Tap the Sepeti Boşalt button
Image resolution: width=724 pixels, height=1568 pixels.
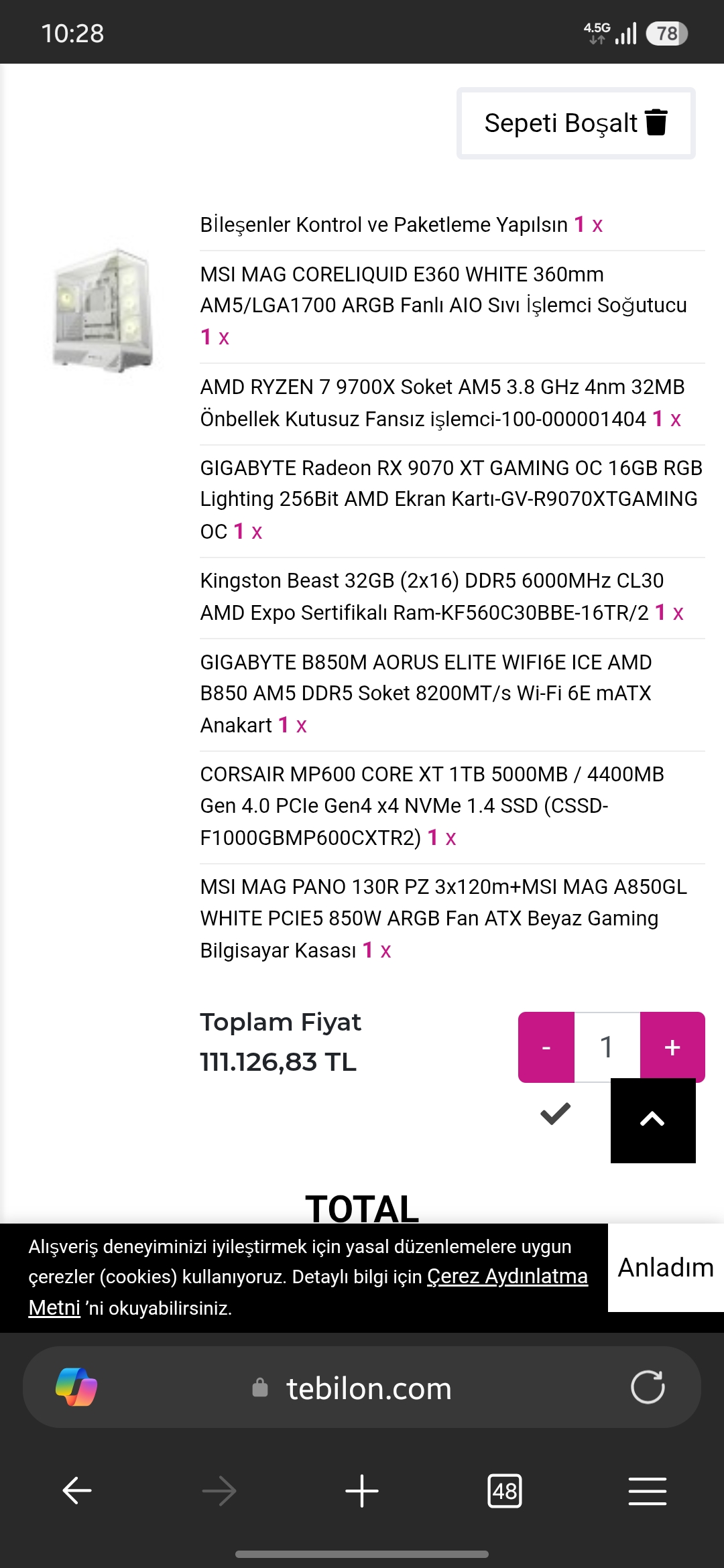coord(576,123)
